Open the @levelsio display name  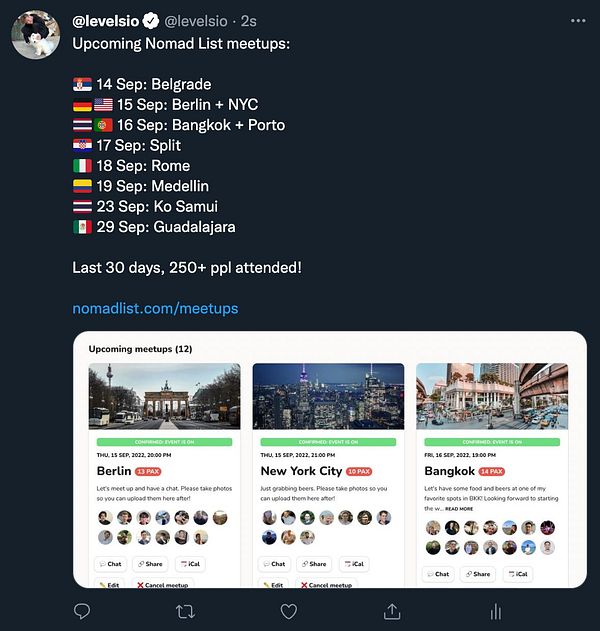106,20
